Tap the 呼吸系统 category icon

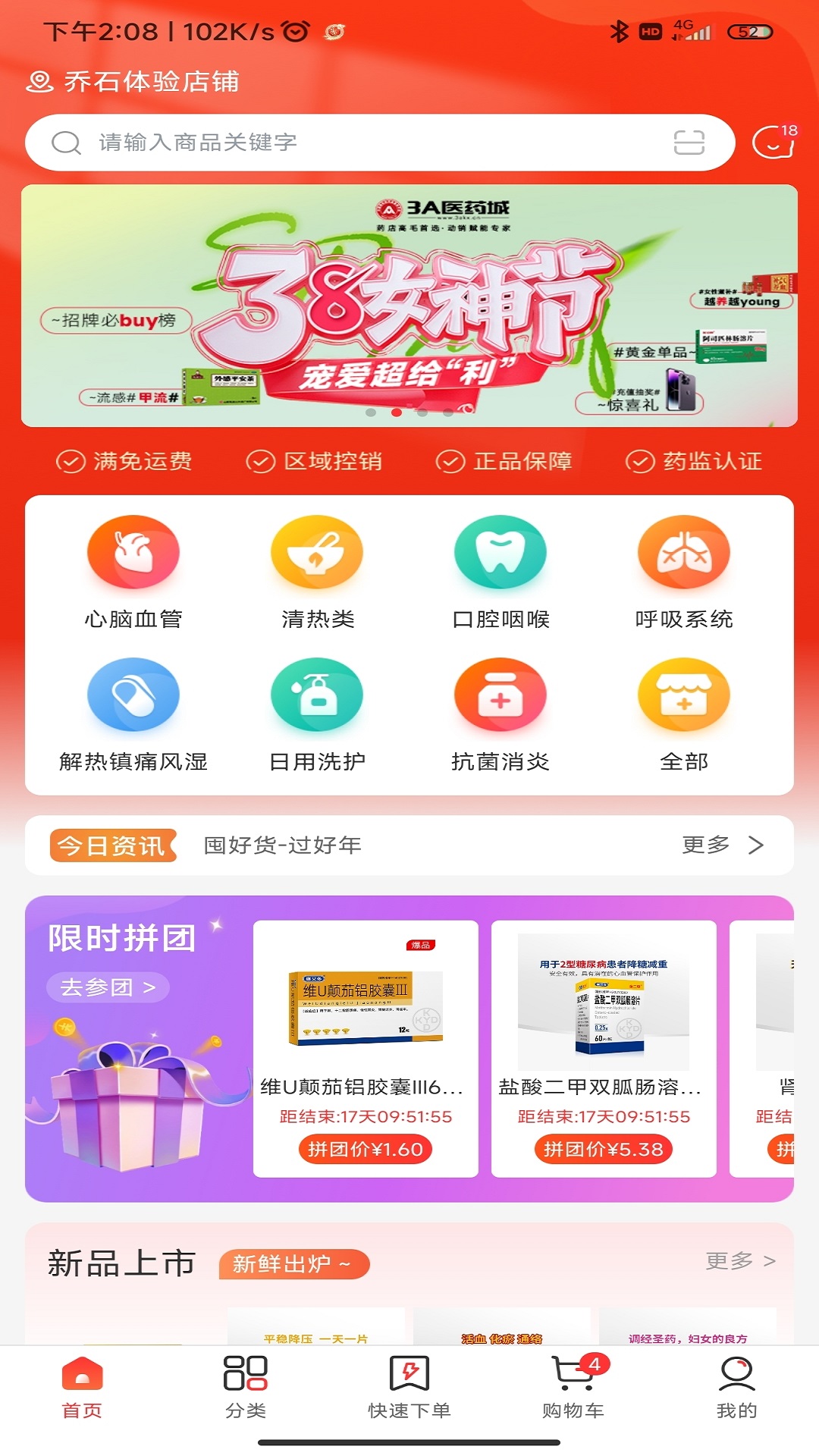[685, 553]
